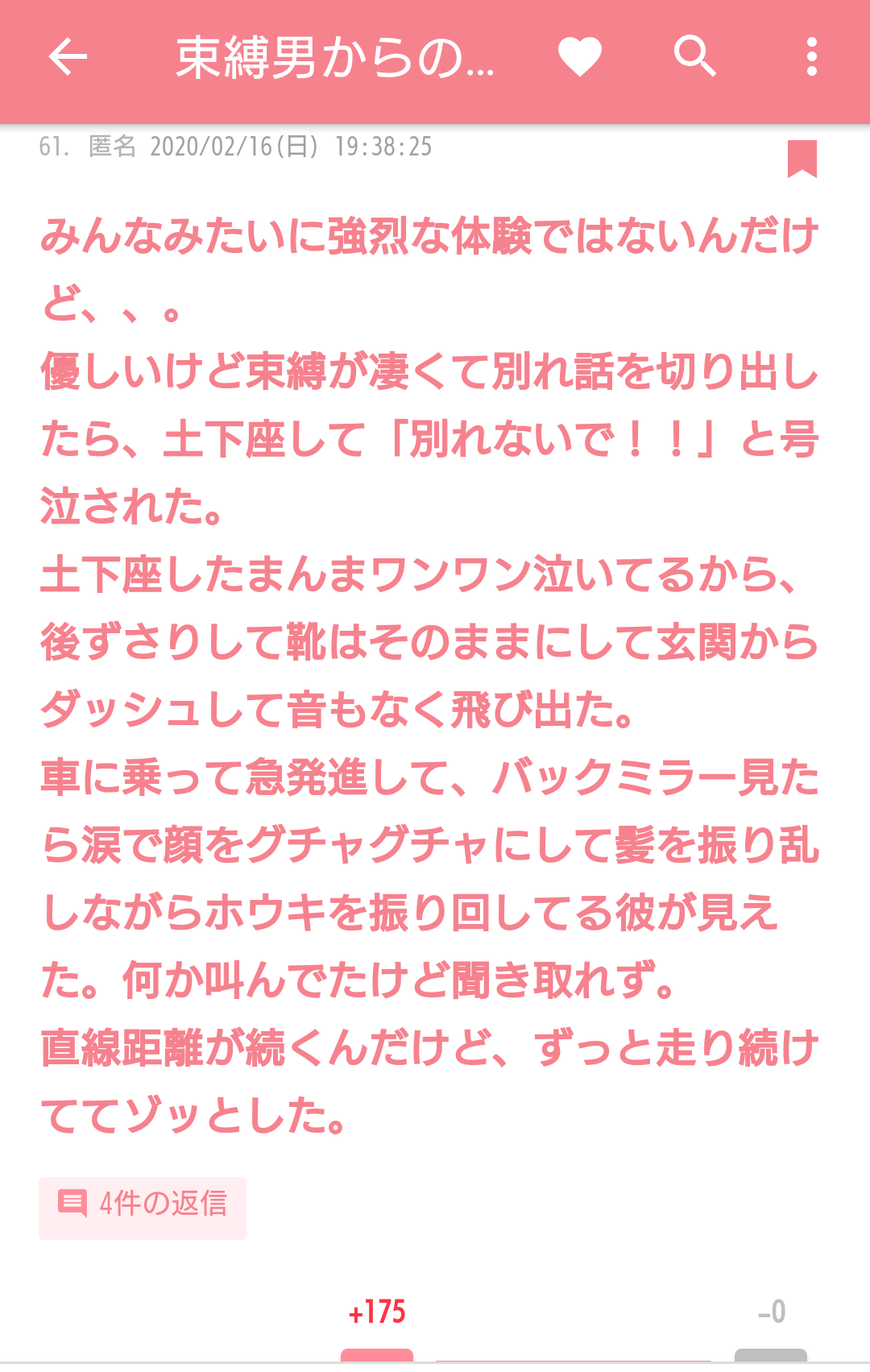The height and width of the screenshot is (1372, 870).
Task: Bookmark comment number 61
Action: click(x=802, y=159)
